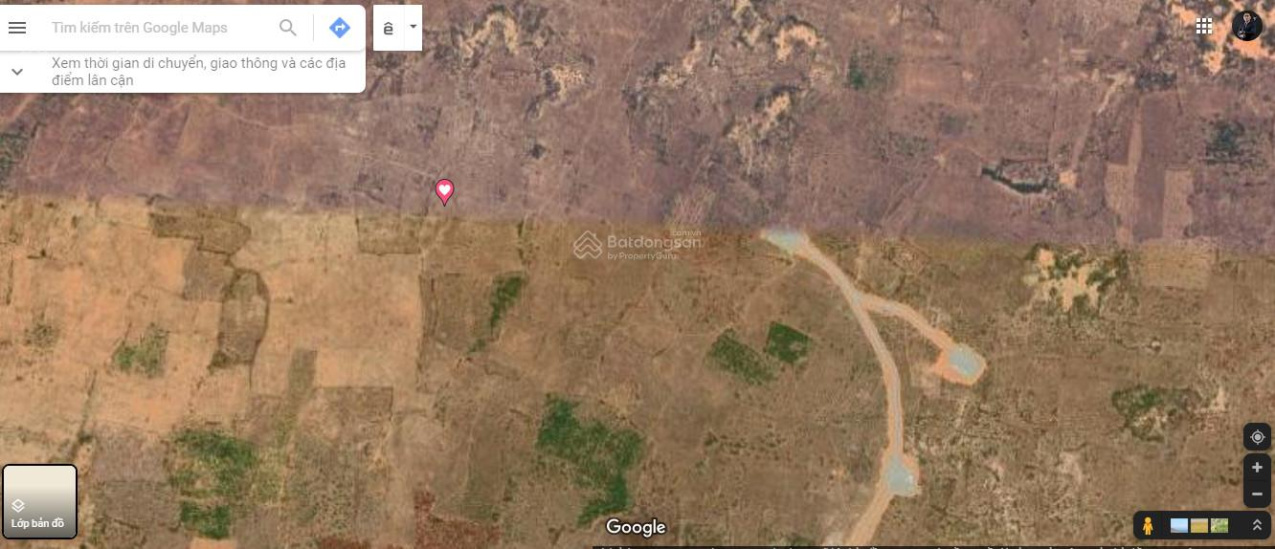
Task: Open directions with the blue arrow icon
Action: [x=340, y=28]
